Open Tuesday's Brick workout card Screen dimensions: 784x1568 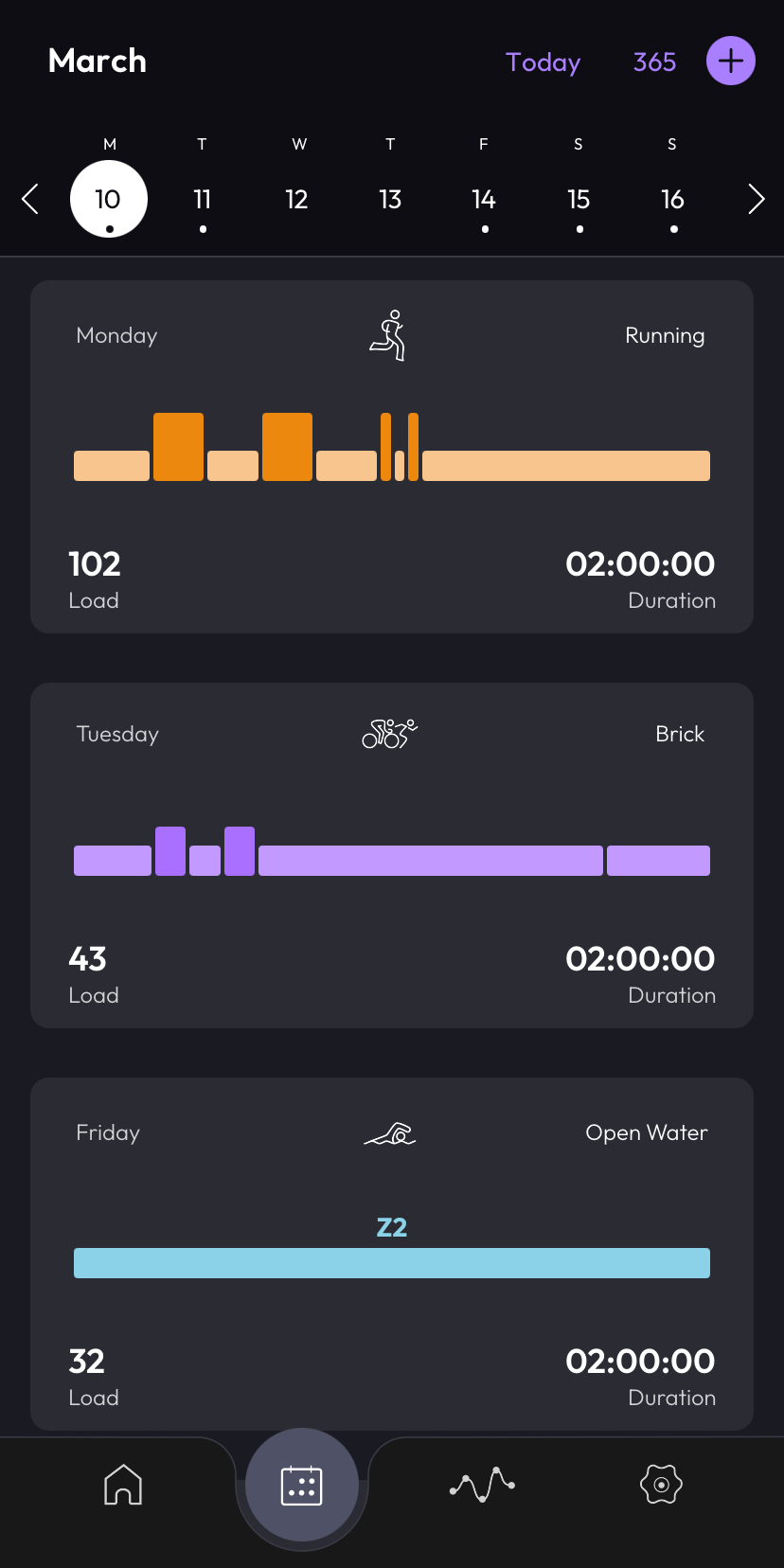[x=392, y=855]
